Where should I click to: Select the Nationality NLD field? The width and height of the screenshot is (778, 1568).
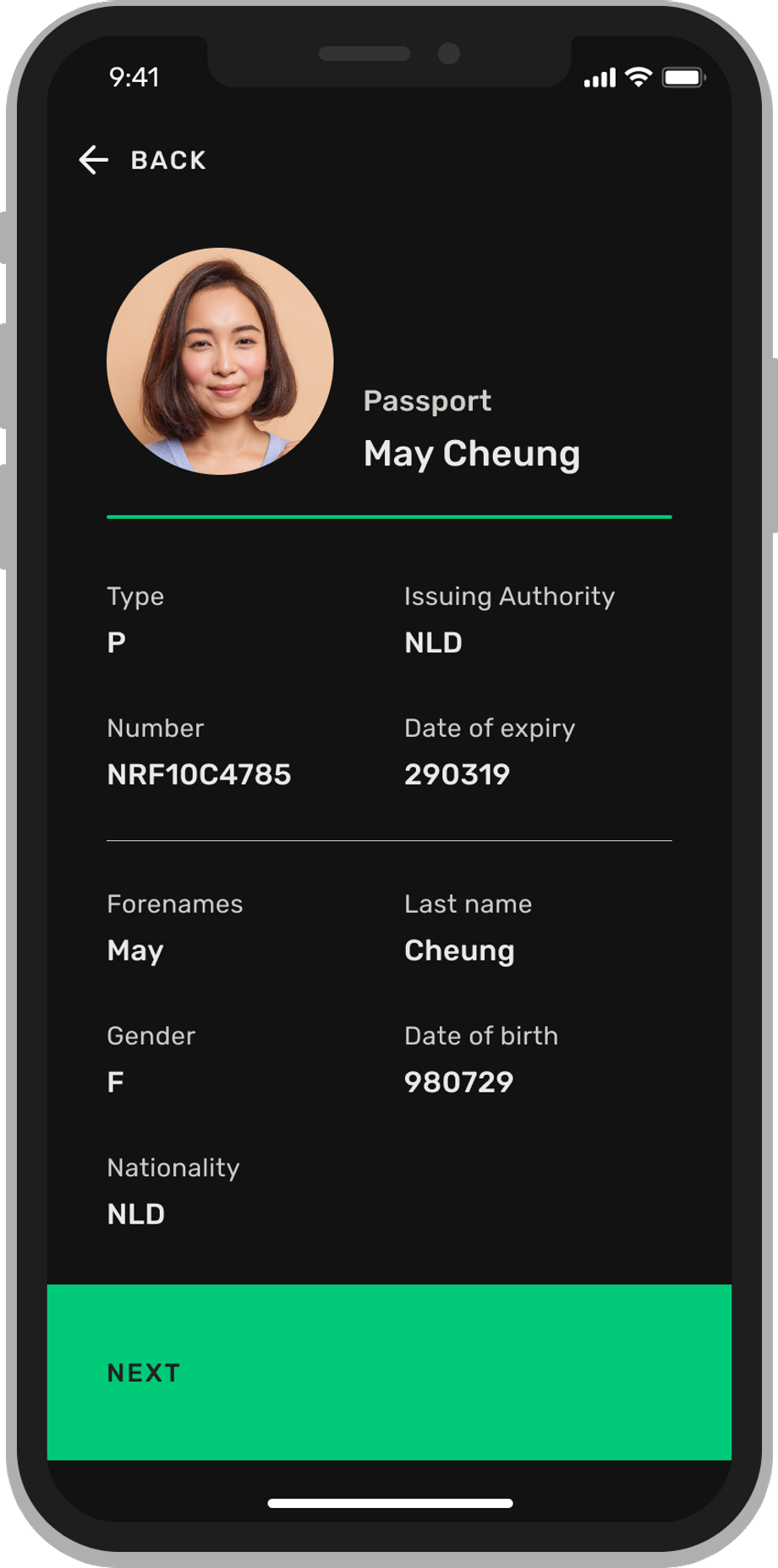tap(135, 1213)
